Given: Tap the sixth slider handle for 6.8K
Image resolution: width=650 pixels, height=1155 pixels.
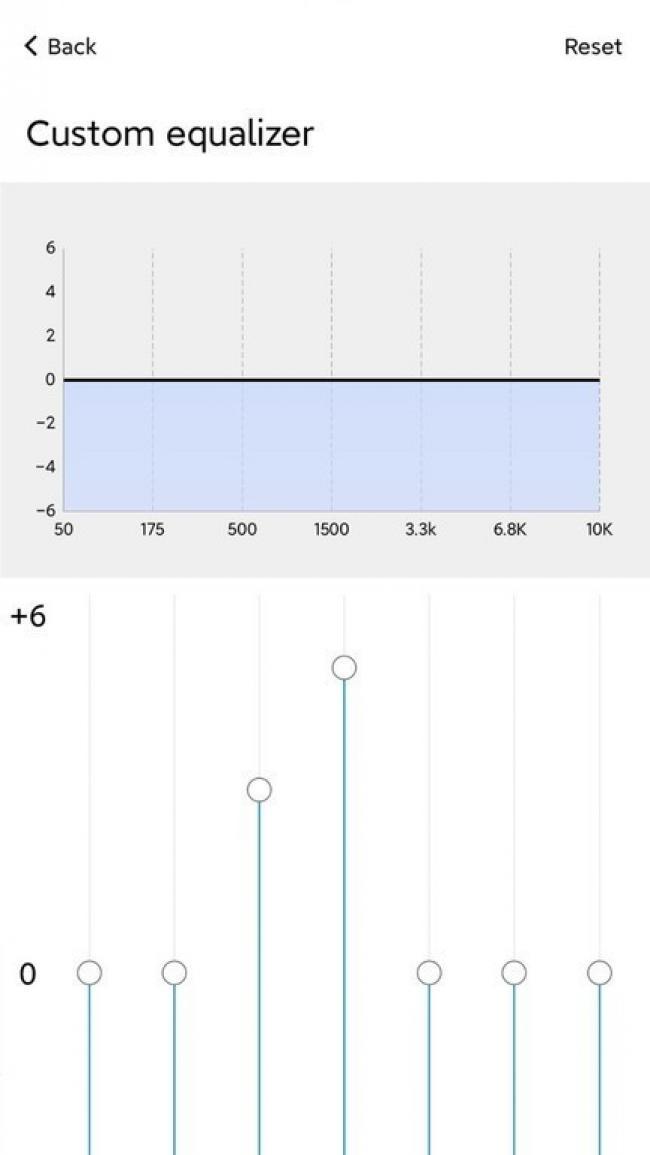Looking at the screenshot, I should coord(514,972).
